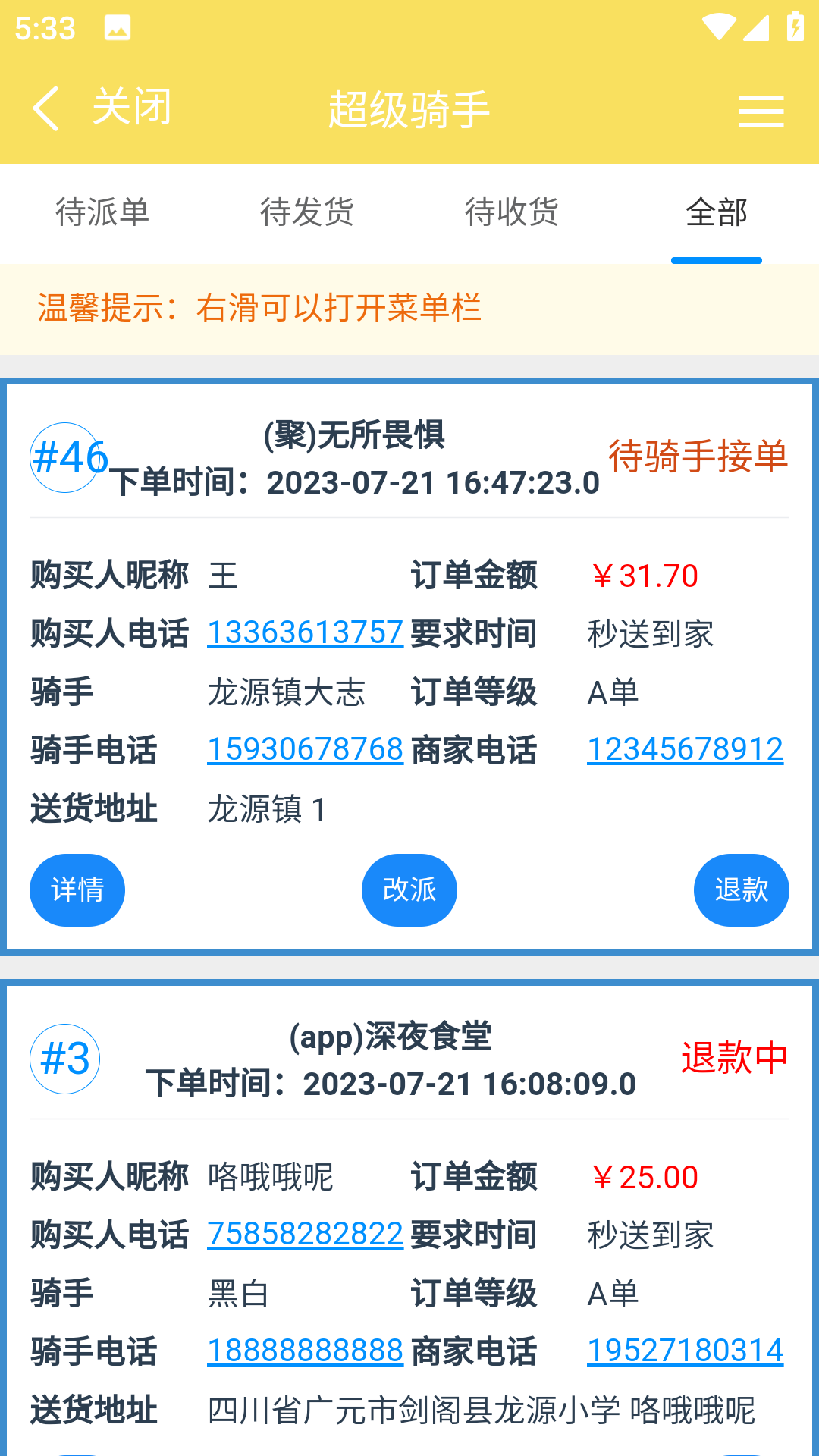Call merchant phone 19527180314
Image resolution: width=819 pixels, height=1456 pixels.
point(686,1351)
